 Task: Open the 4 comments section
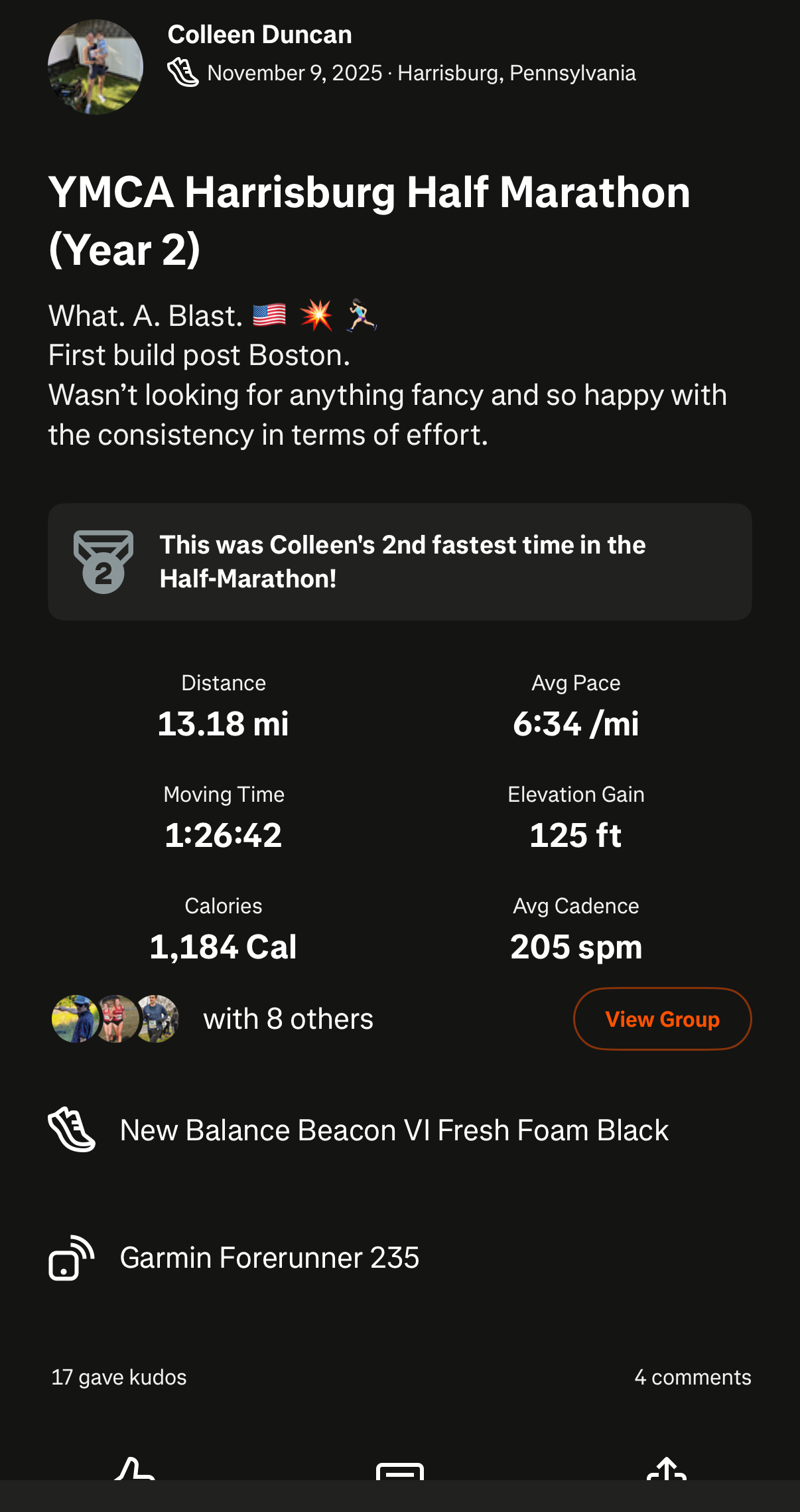(692, 1377)
